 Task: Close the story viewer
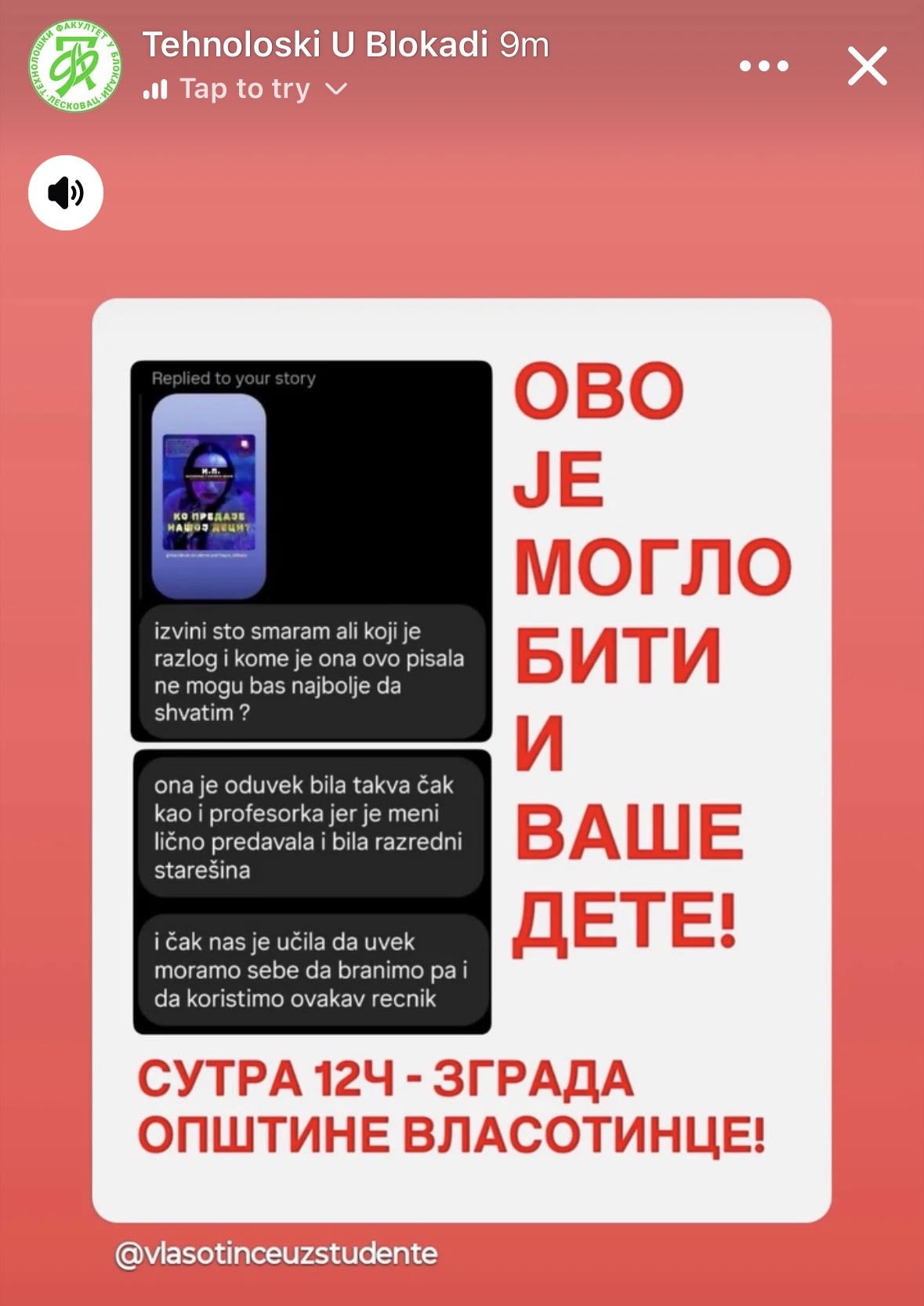[867, 66]
